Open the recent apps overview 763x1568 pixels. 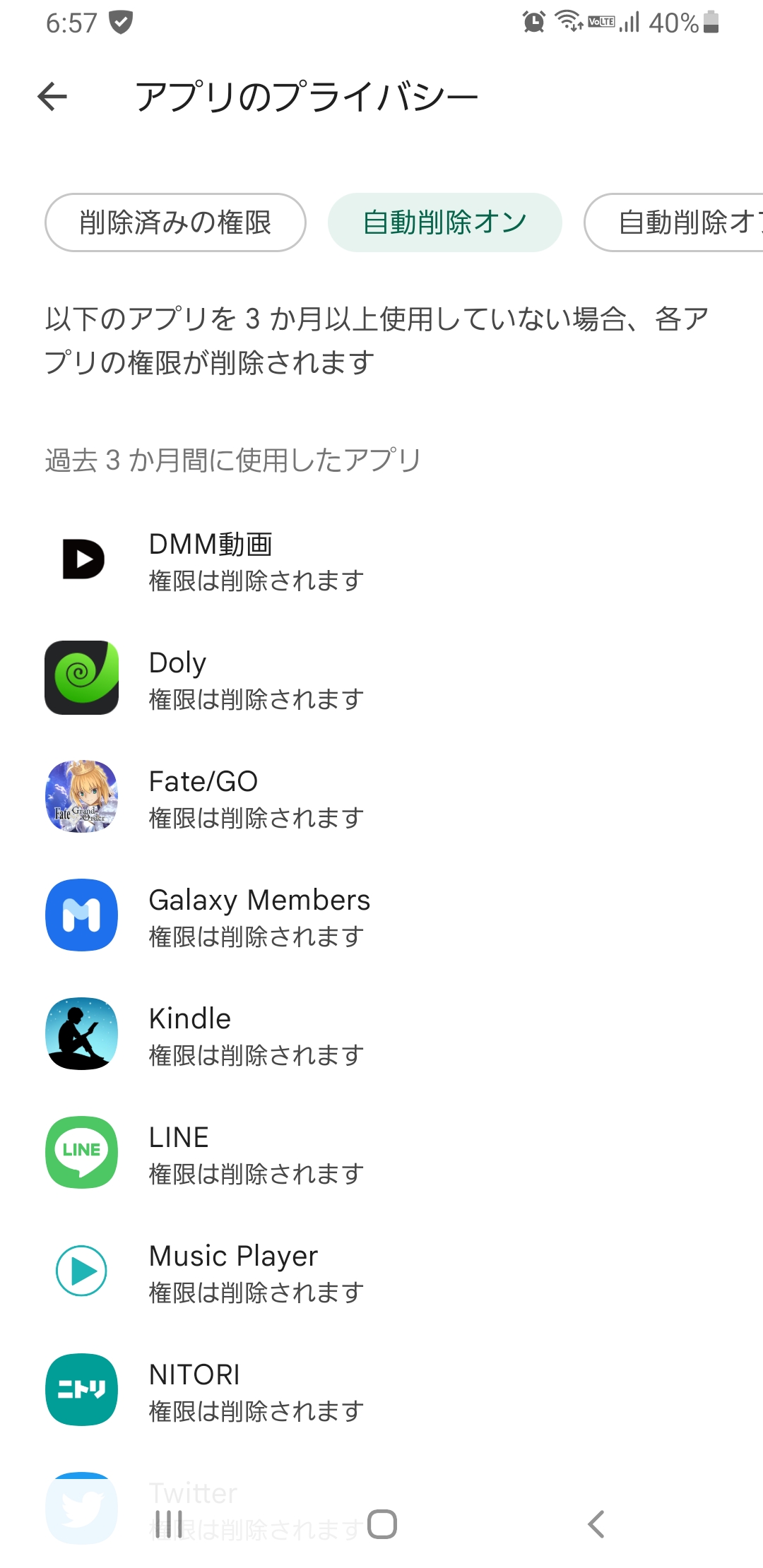[169, 1524]
